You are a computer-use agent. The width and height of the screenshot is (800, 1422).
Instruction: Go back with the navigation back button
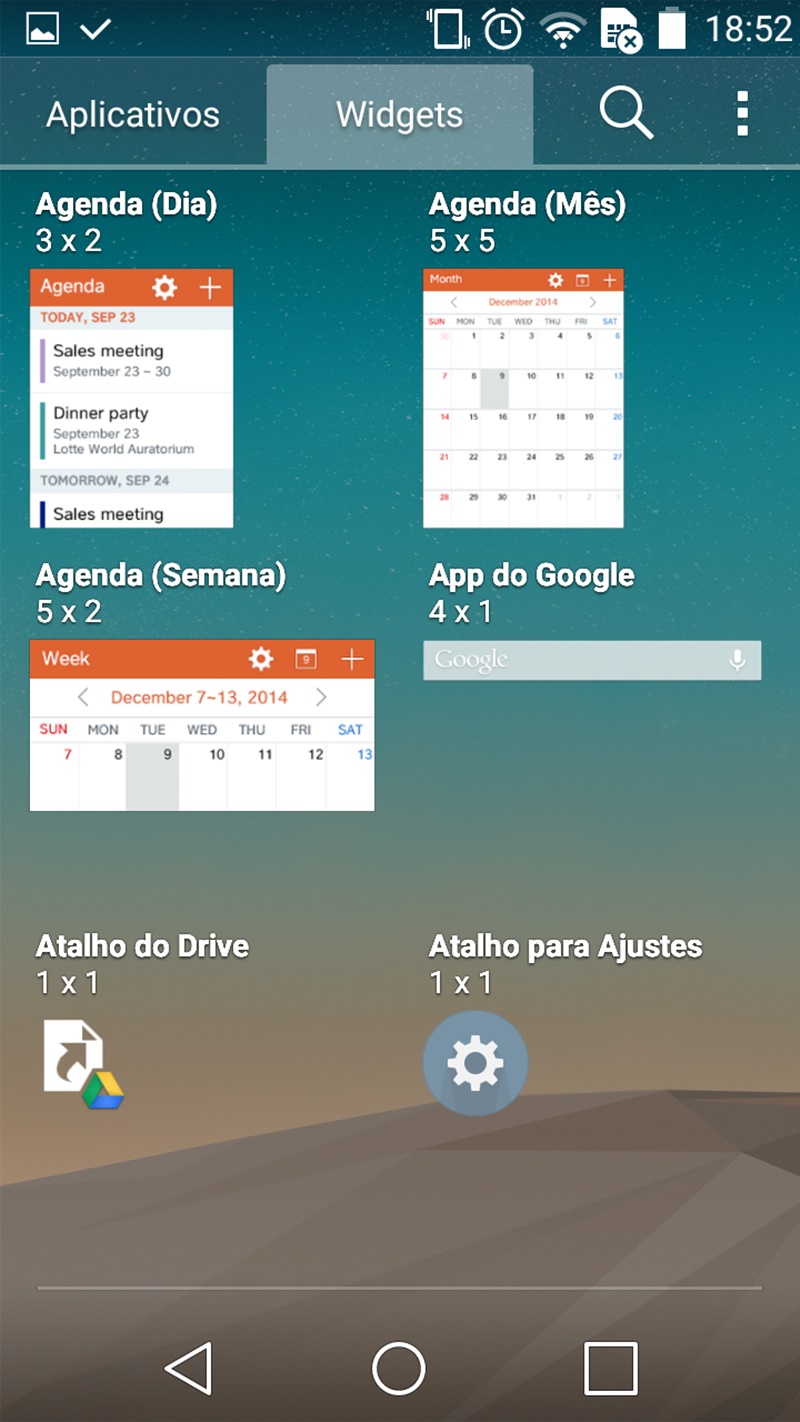(x=189, y=1367)
